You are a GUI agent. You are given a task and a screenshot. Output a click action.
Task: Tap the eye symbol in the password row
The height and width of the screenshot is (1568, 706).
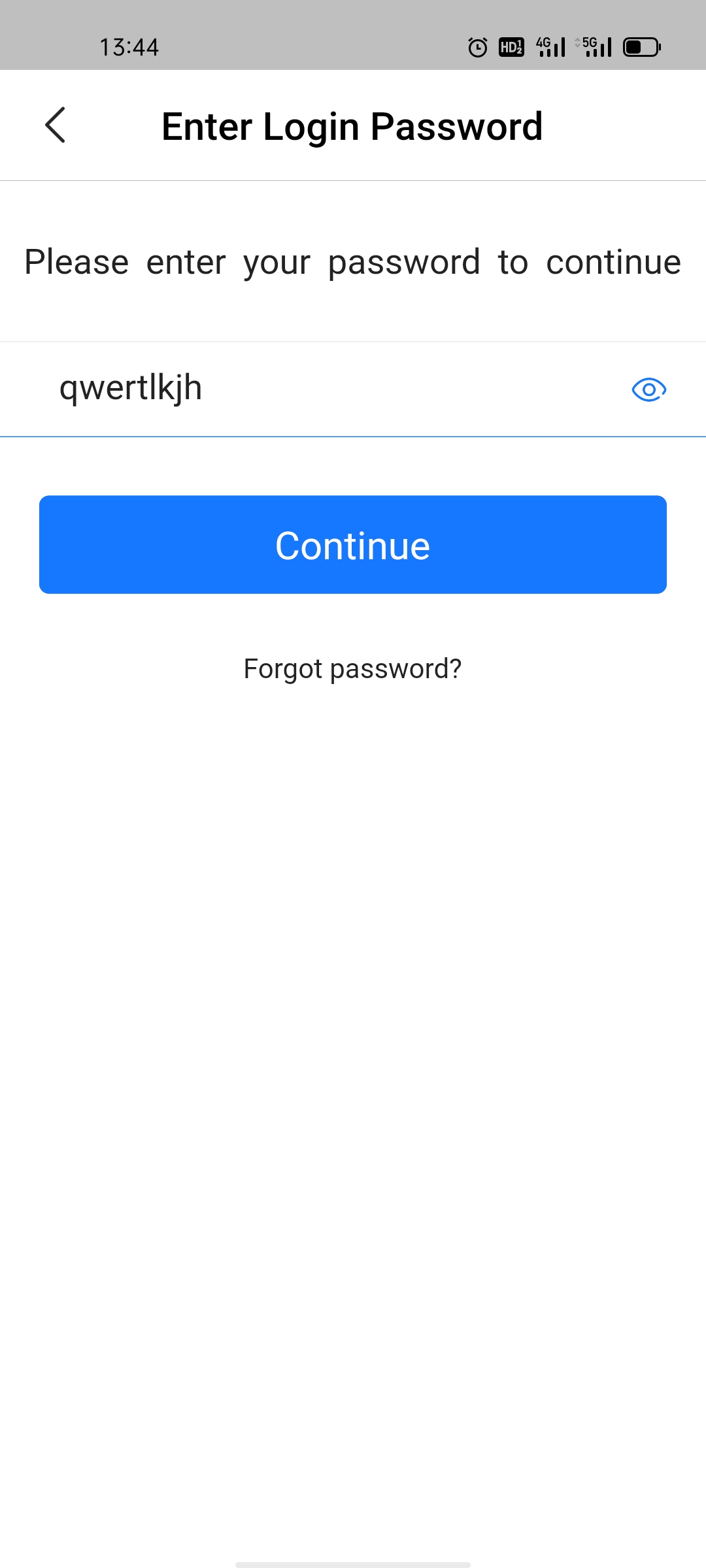648,388
